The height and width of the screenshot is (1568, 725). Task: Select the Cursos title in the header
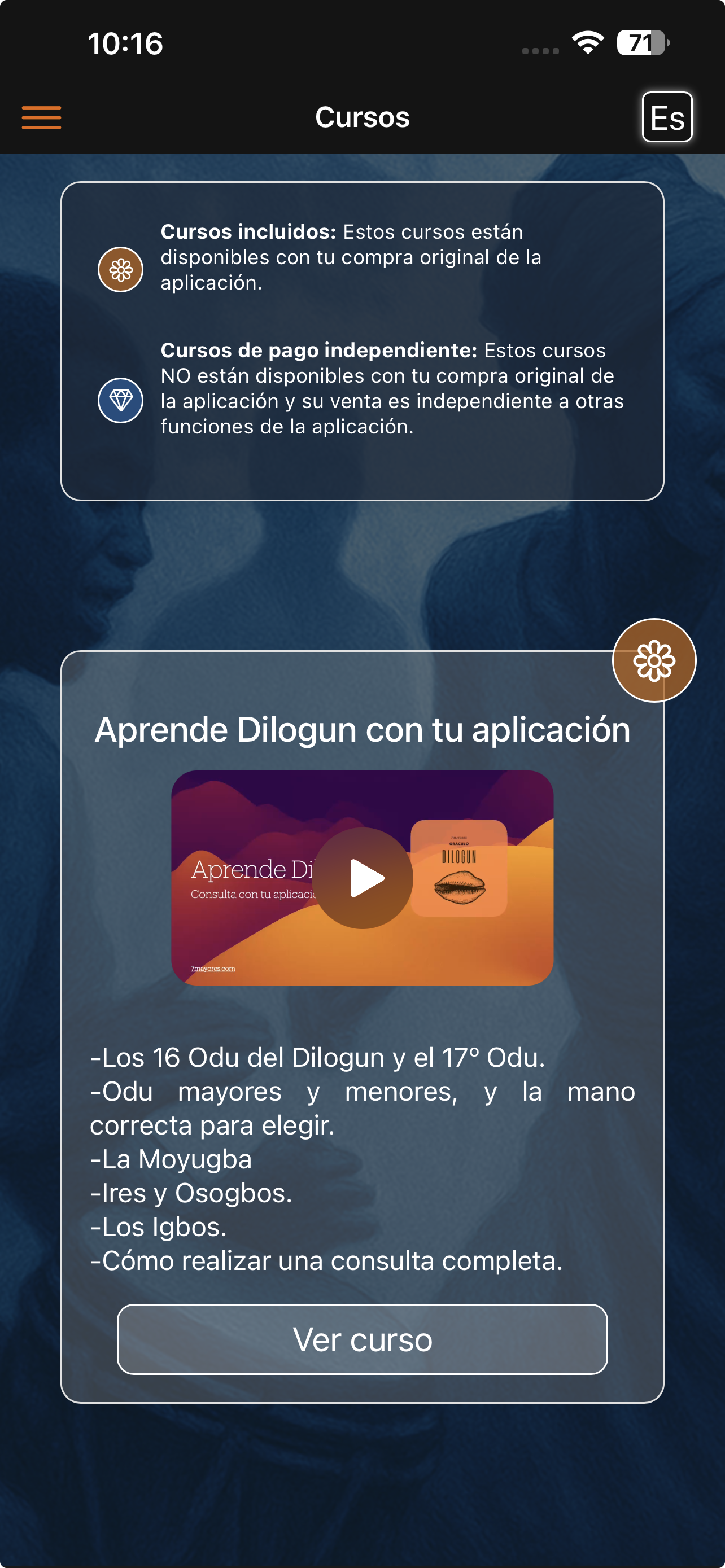[x=361, y=117]
